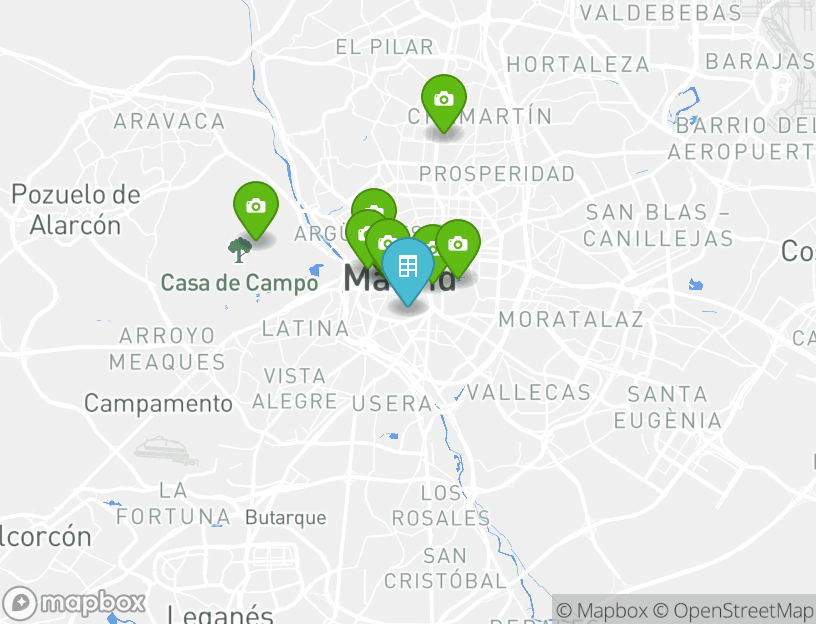The height and width of the screenshot is (624, 816).
Task: Open the camera pin above Casa de Campo
Action: (x=256, y=207)
